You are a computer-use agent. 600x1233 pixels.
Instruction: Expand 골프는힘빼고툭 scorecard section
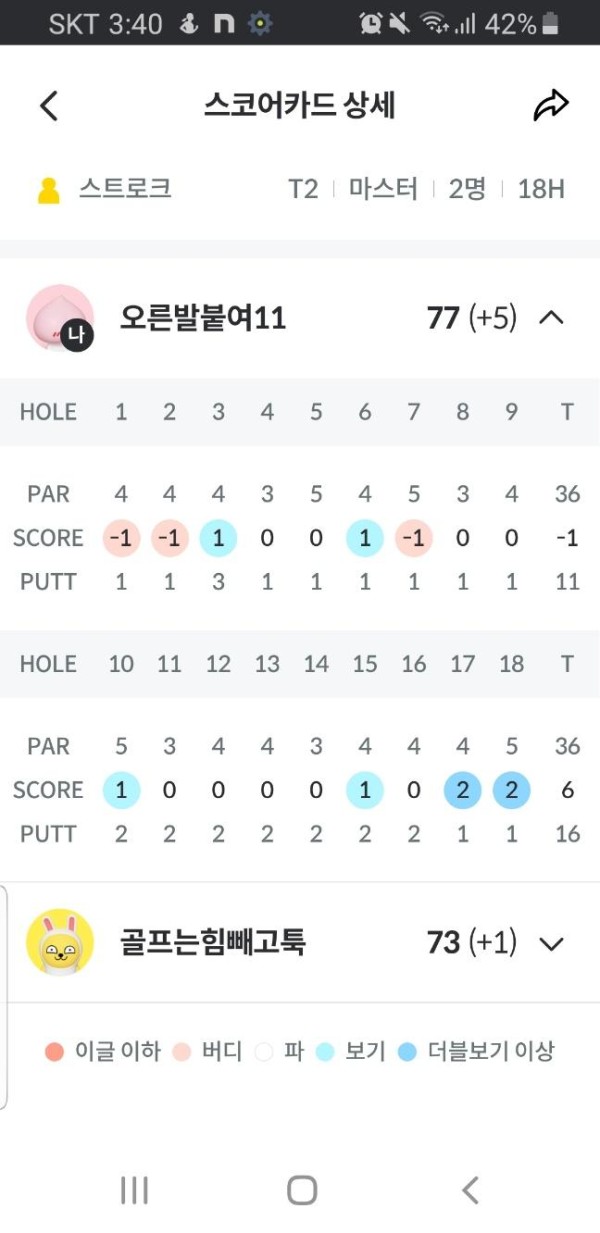coord(551,943)
